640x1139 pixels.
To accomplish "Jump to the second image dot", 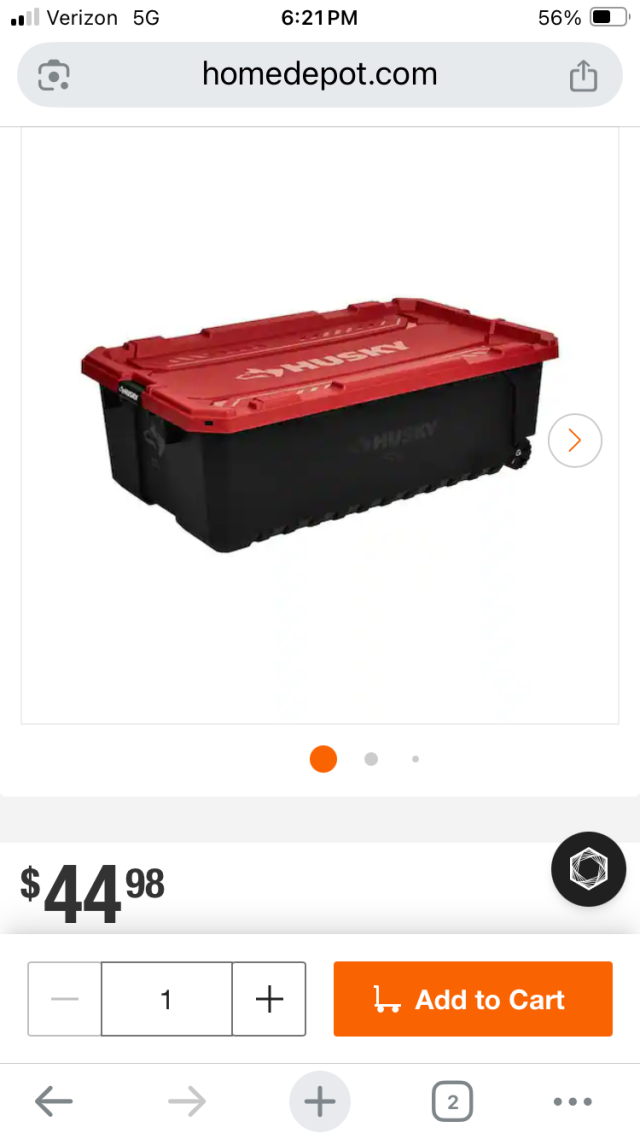I will tap(371, 759).
